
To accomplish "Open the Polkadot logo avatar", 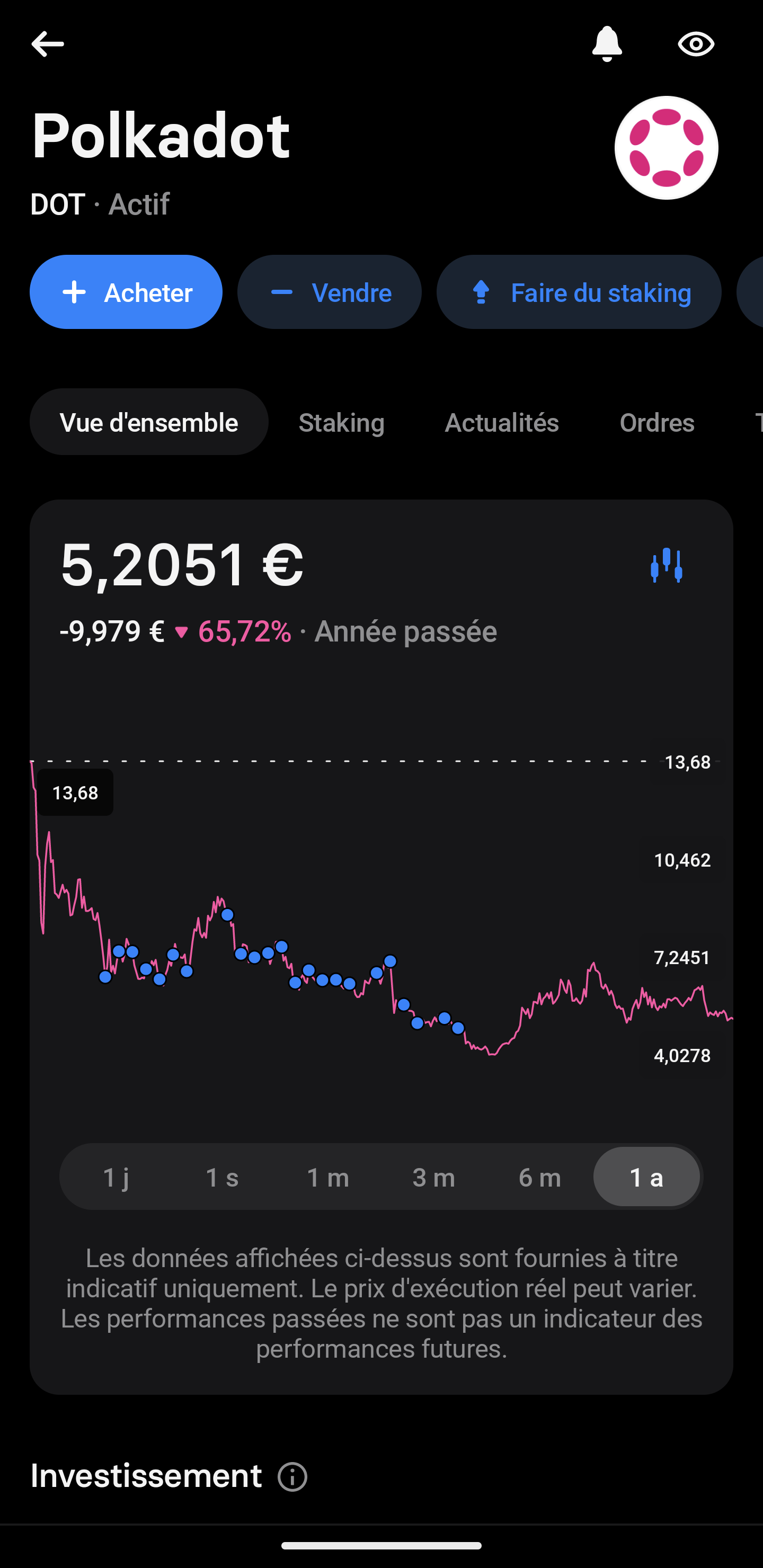I will pyautogui.click(x=667, y=147).
